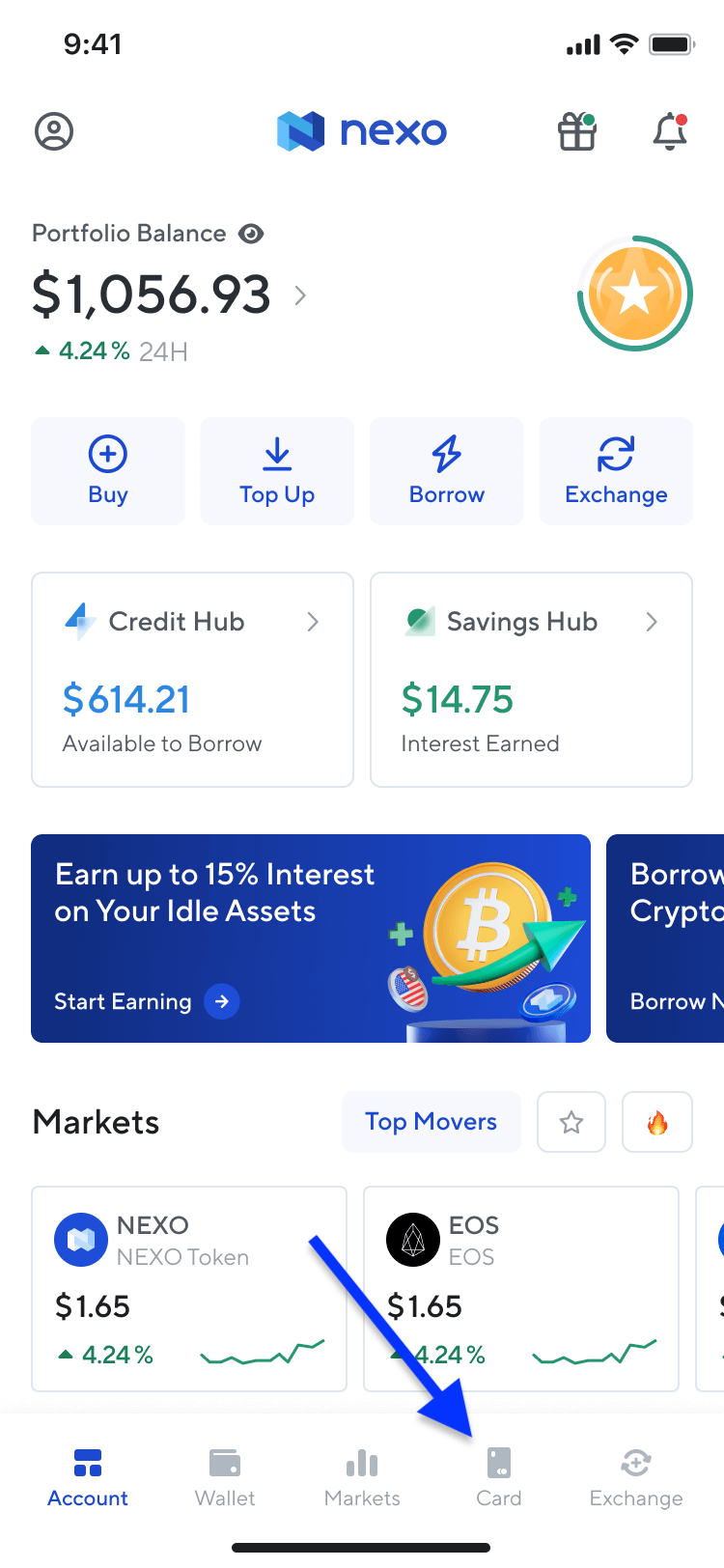Show favorite markets with star filter
The width and height of the screenshot is (724, 1568).
[x=571, y=1122]
